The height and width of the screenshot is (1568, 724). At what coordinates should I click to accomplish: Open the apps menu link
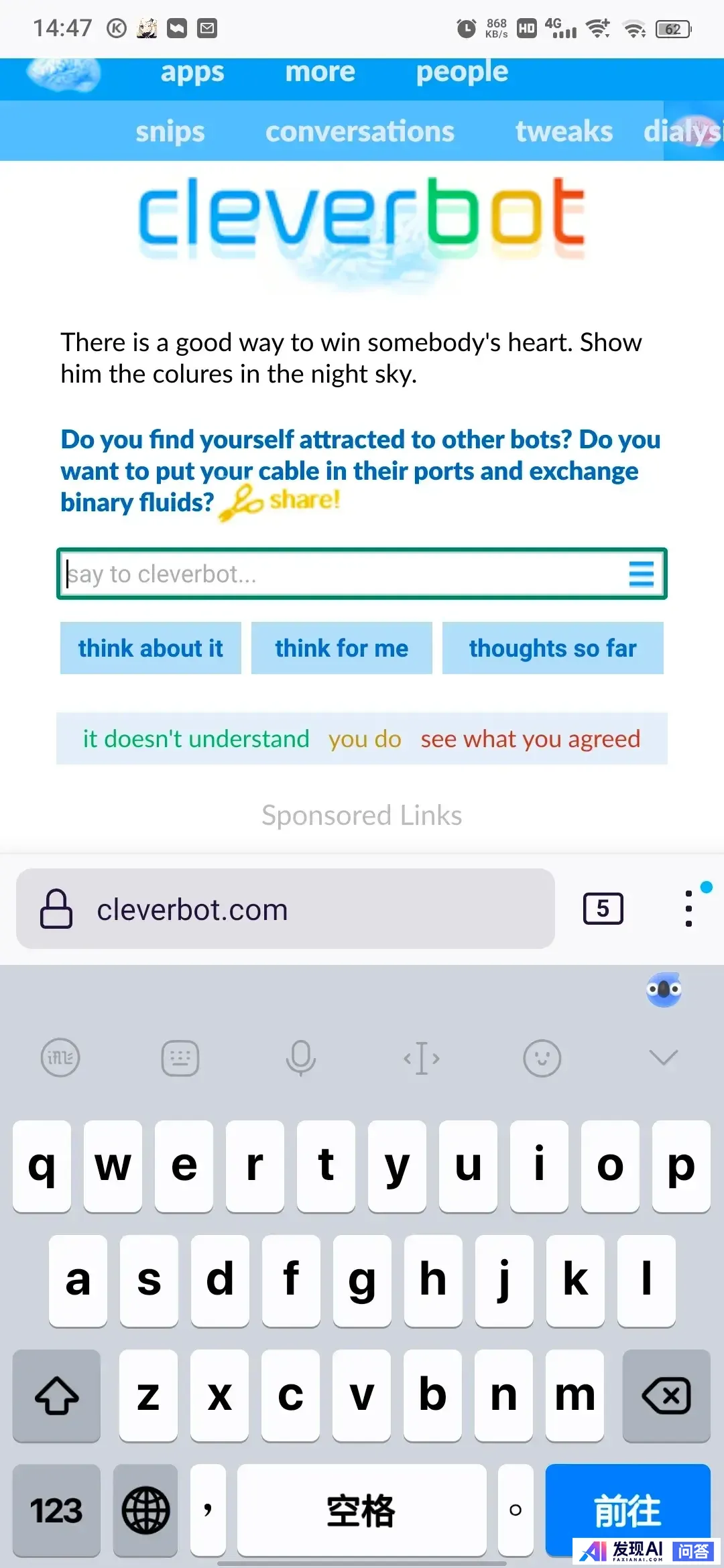pos(192,72)
